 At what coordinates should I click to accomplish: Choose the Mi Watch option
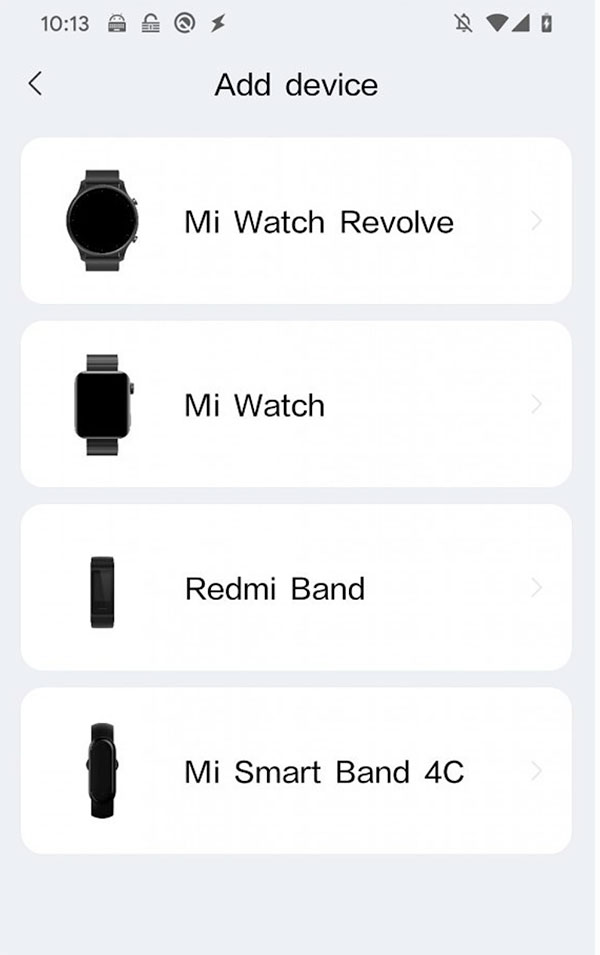coord(296,405)
